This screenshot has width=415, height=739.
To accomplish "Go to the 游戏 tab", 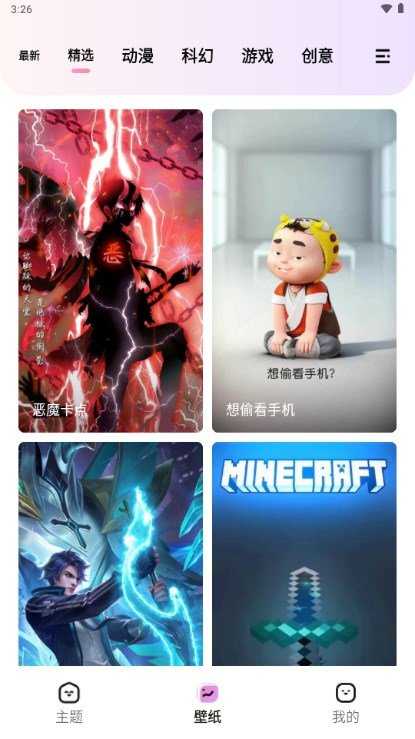I will pos(257,56).
